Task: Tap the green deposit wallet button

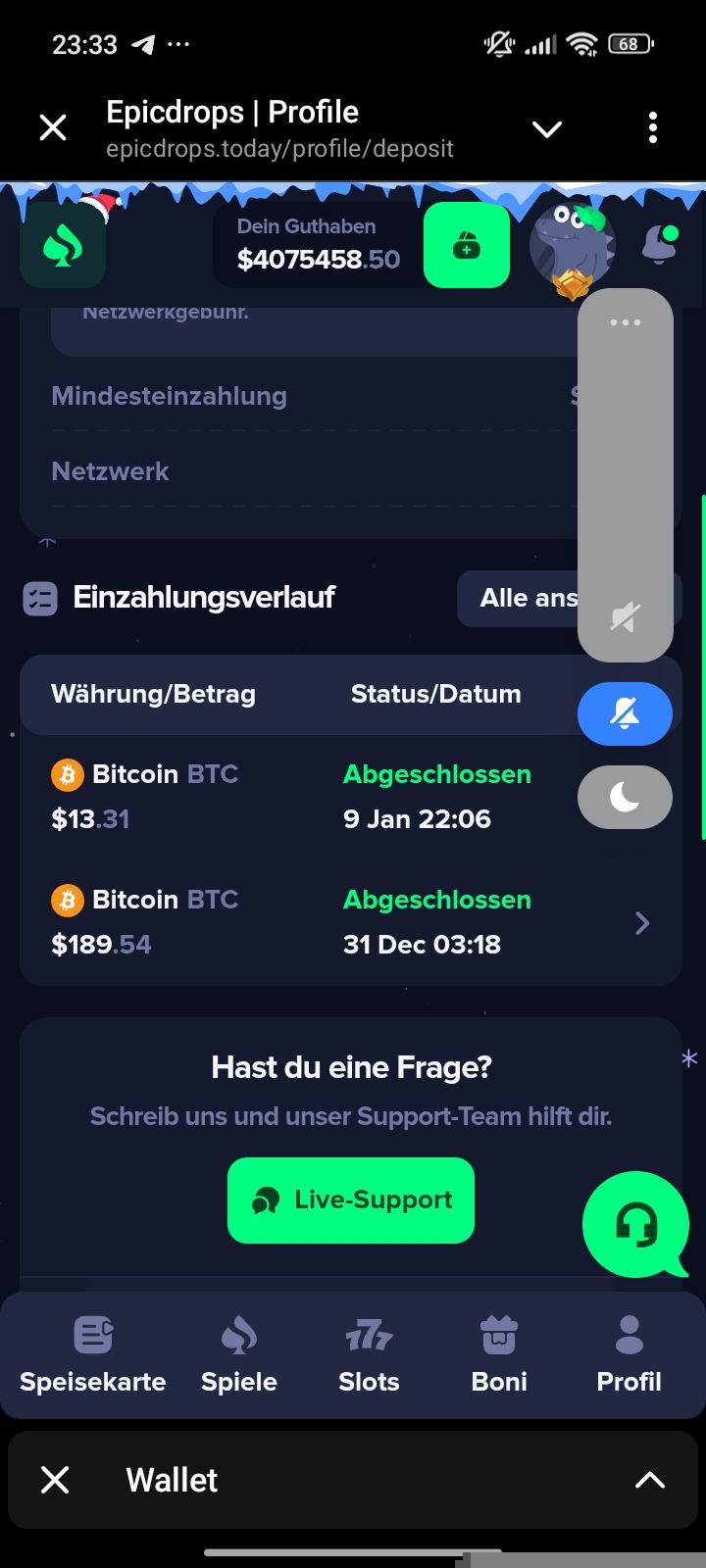Action: coord(466,246)
